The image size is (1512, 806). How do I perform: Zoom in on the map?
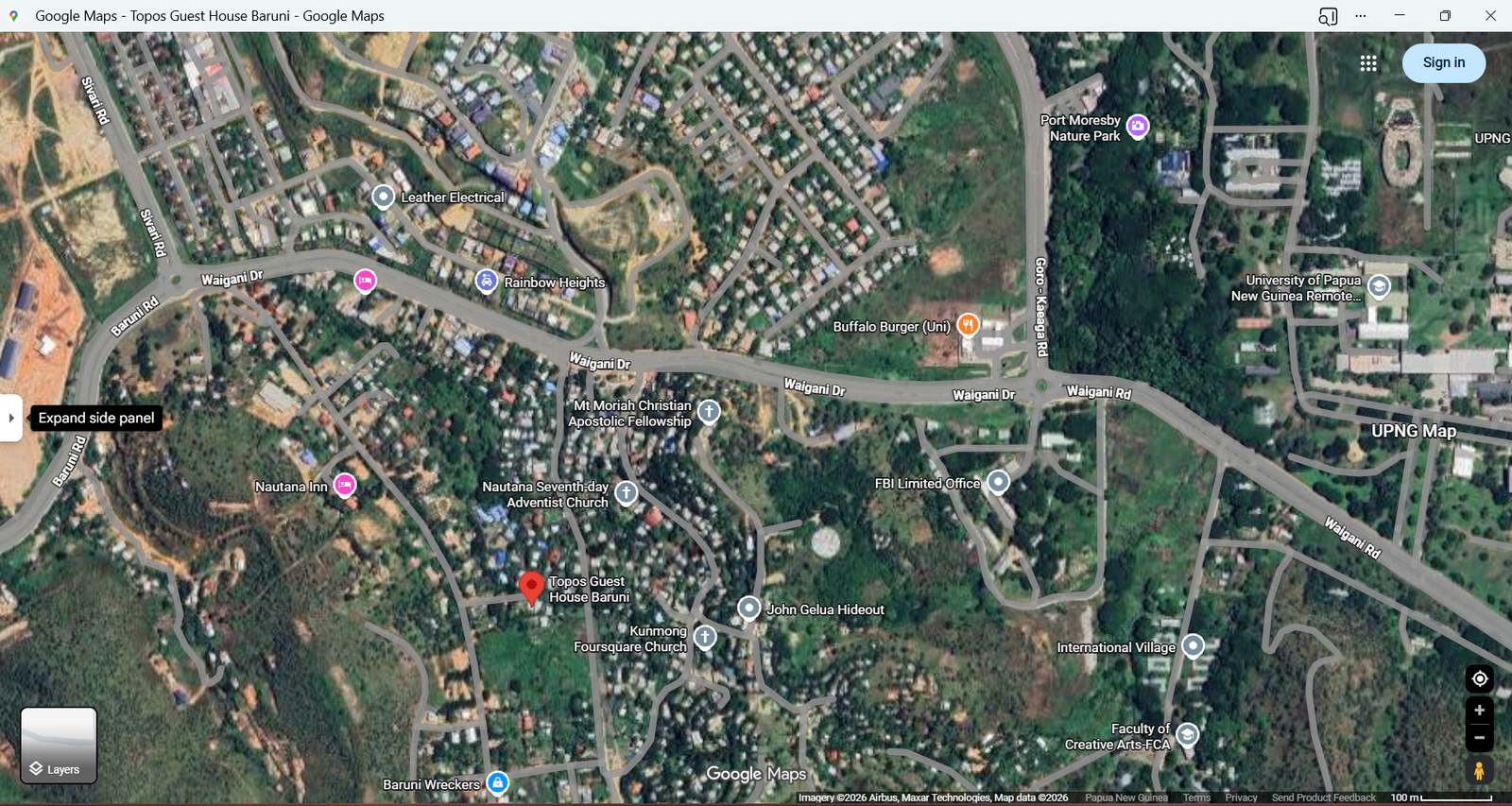pyautogui.click(x=1479, y=711)
